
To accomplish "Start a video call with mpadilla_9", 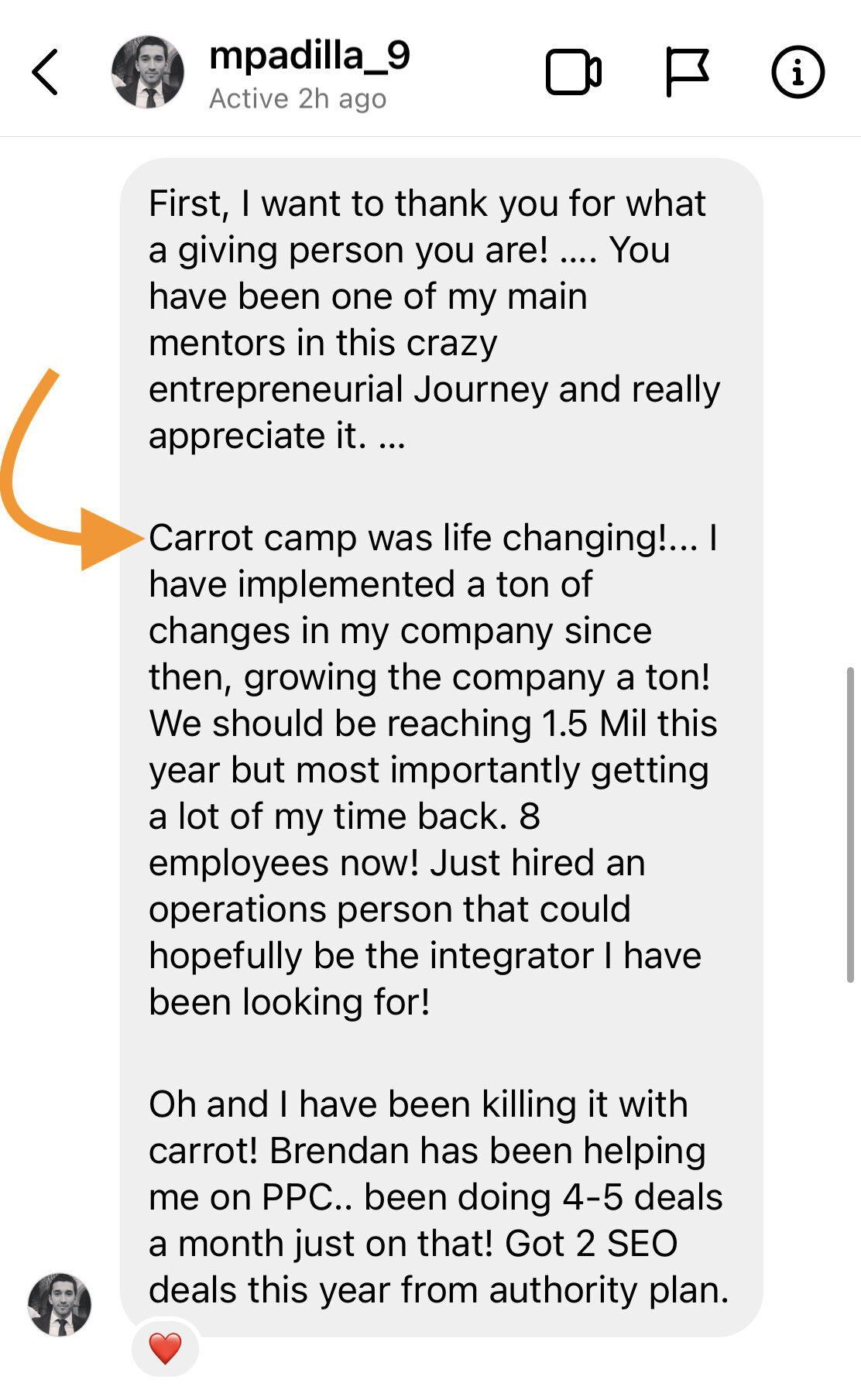I will [x=573, y=73].
